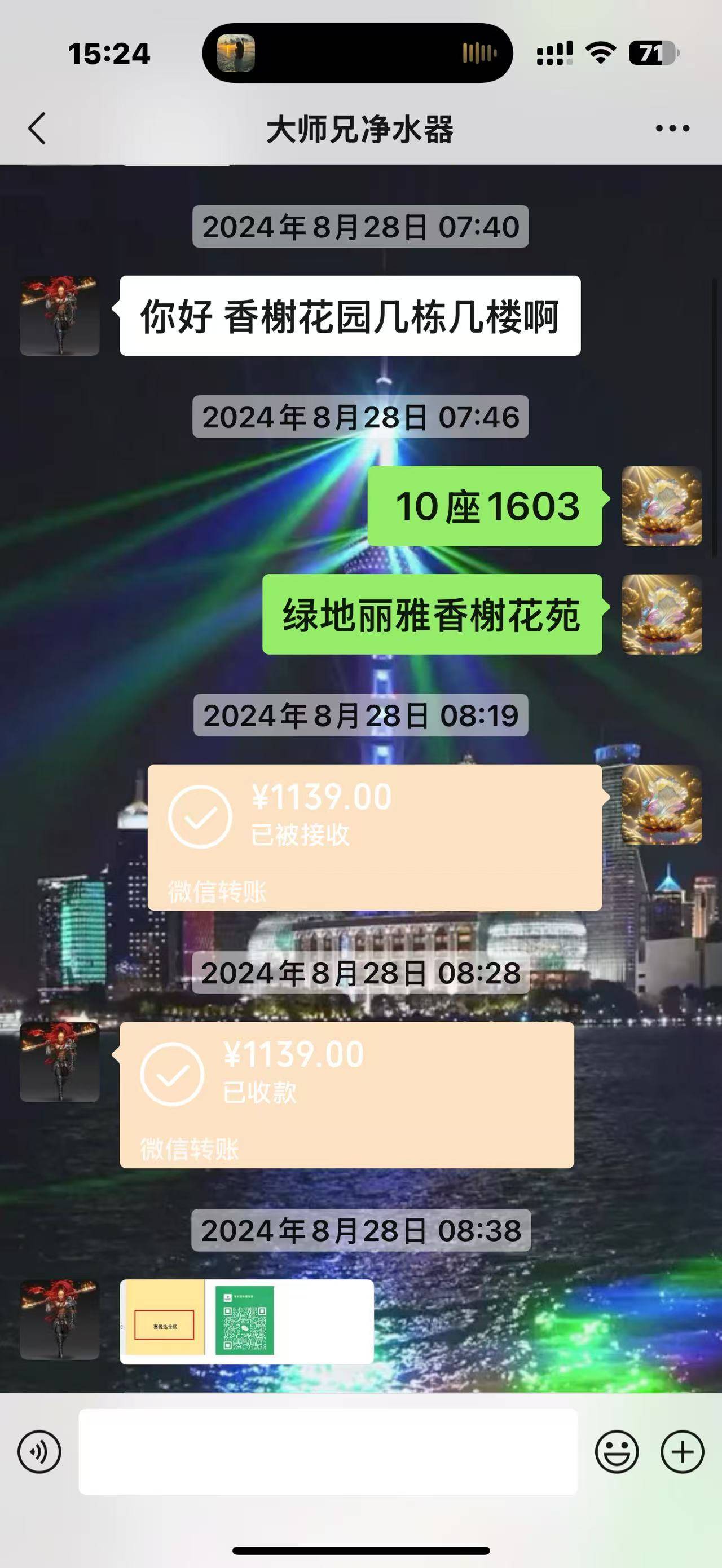This screenshot has width=722, height=1568.
Task: Tap the message text field
Action: (x=328, y=1452)
